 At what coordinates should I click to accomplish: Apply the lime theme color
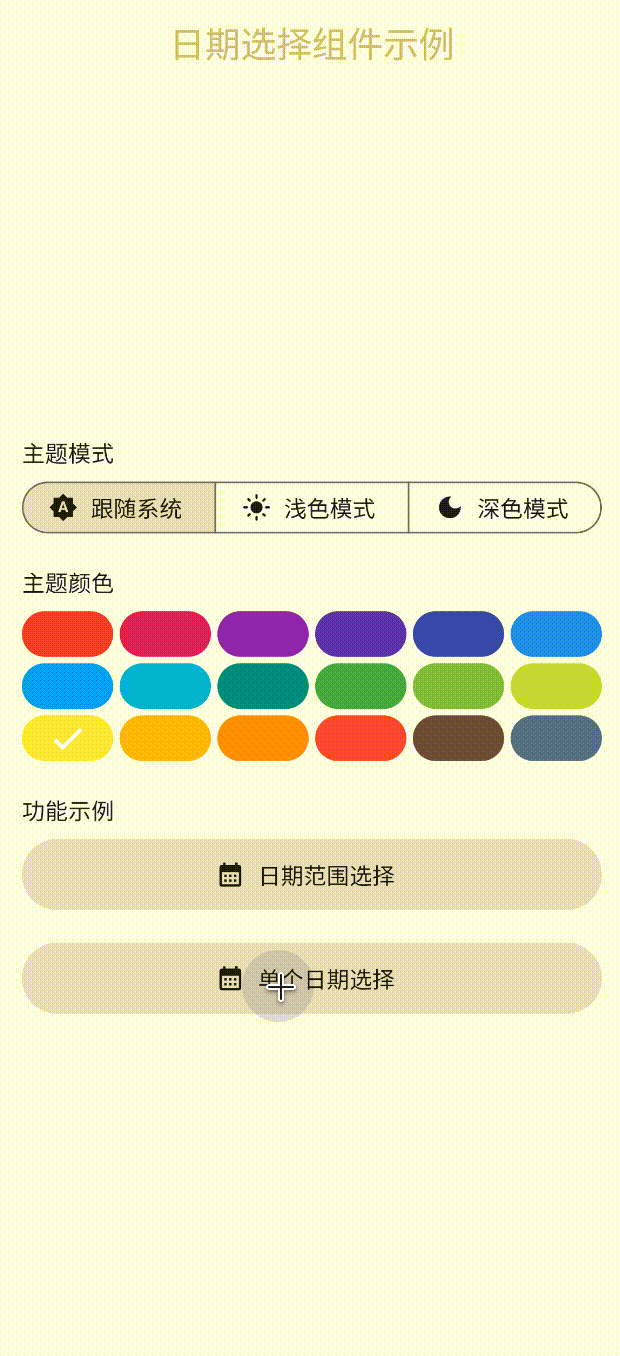coord(556,686)
